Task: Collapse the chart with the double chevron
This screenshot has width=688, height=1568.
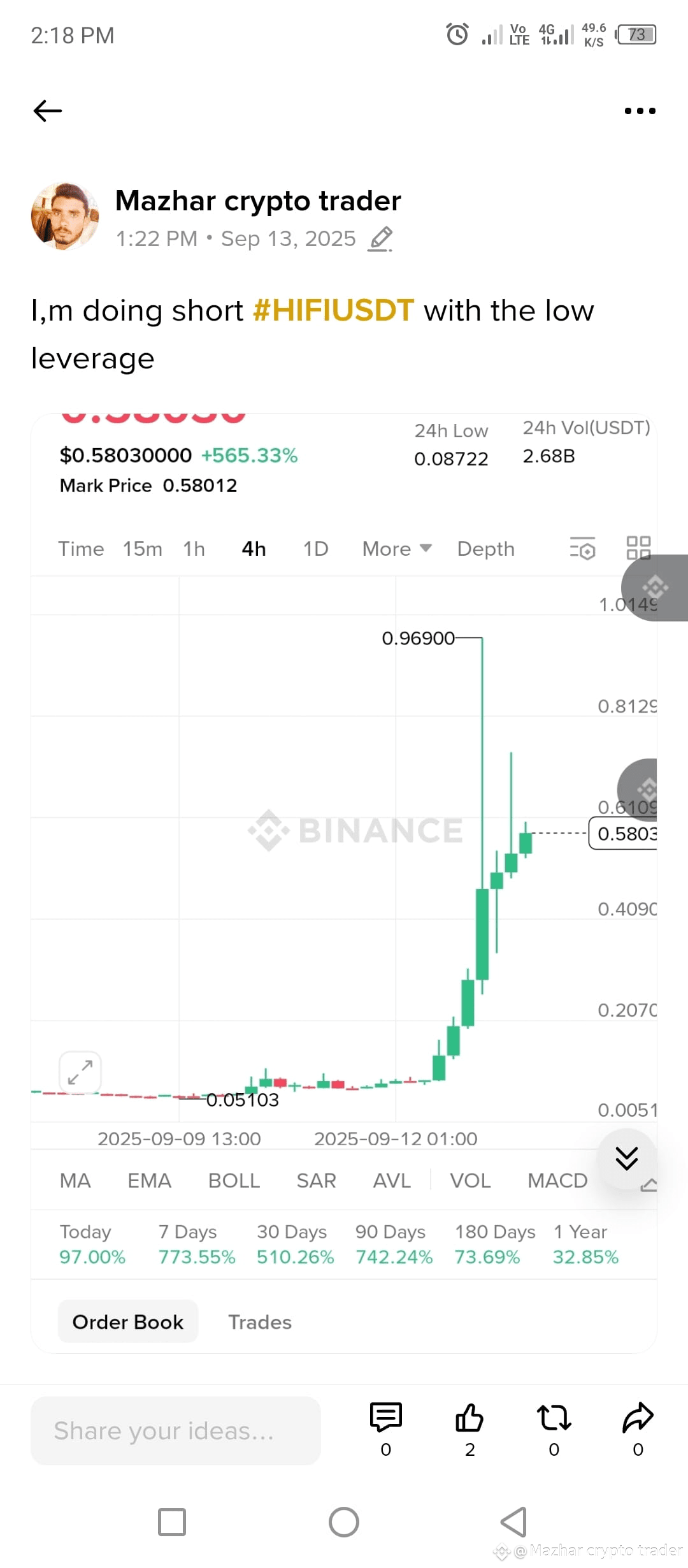Action: tap(627, 1160)
